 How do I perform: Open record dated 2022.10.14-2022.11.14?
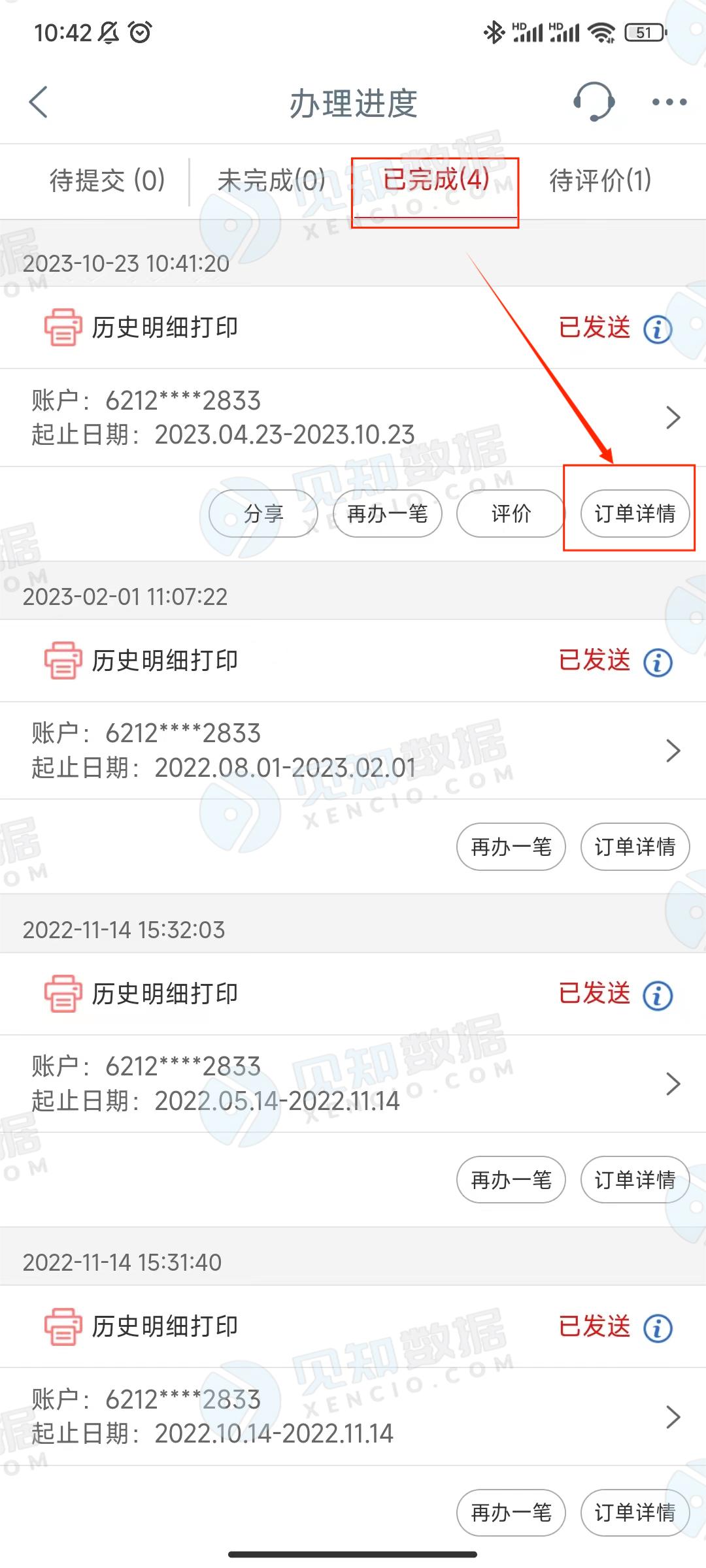coord(353,1416)
